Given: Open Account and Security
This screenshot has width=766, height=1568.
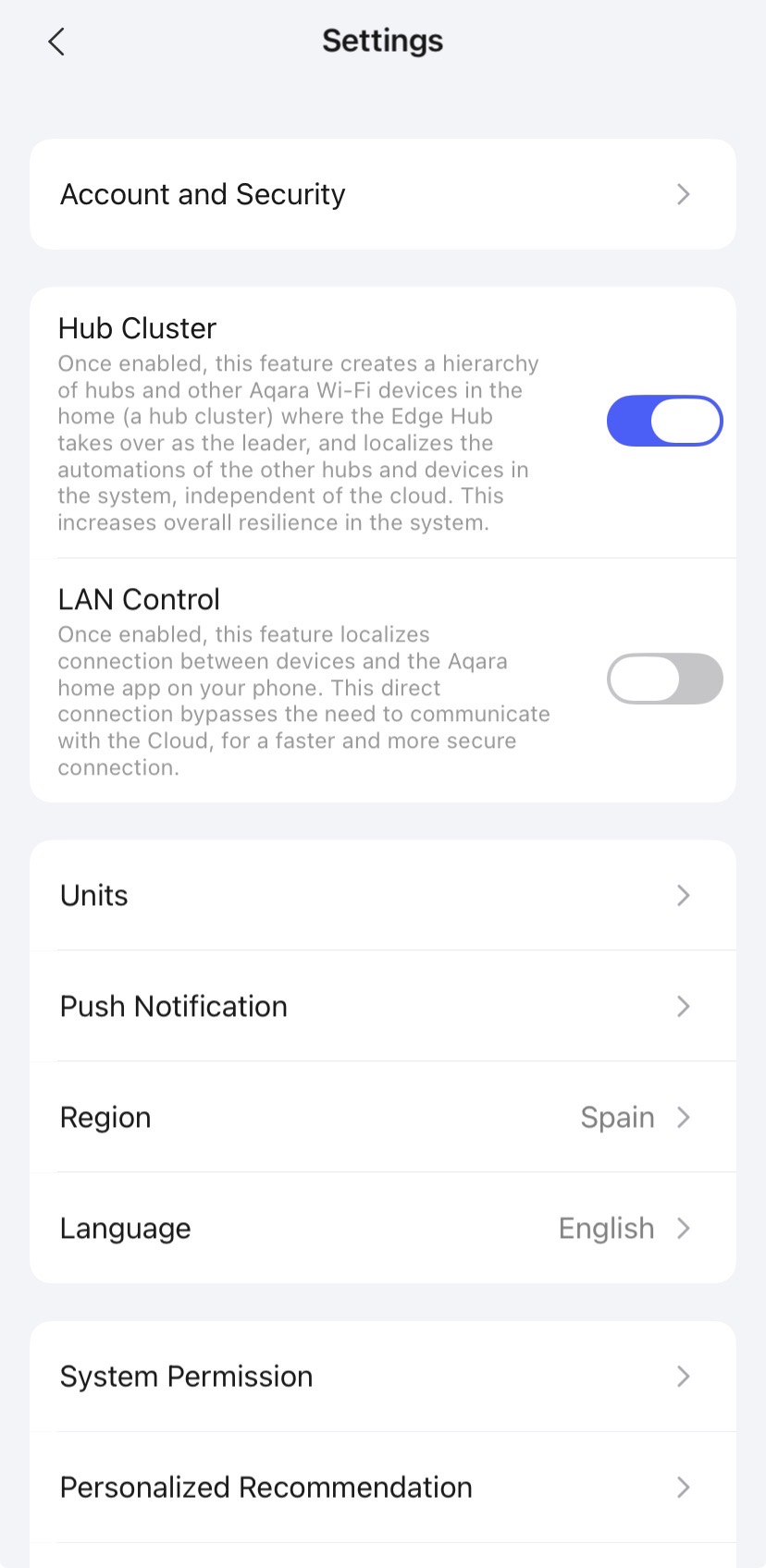Looking at the screenshot, I should pyautogui.click(x=382, y=194).
